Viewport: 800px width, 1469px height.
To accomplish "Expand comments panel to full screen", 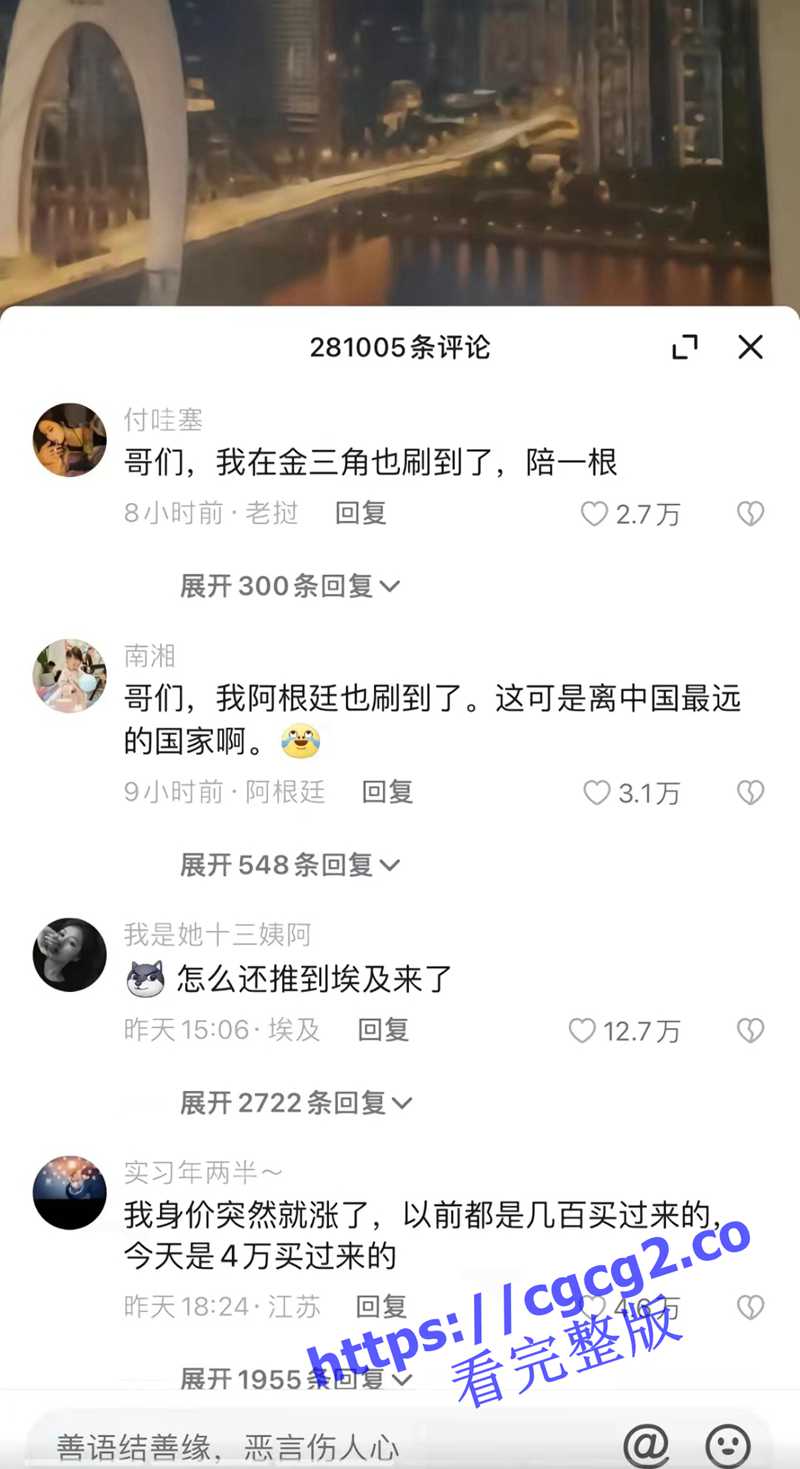I will click(x=685, y=347).
